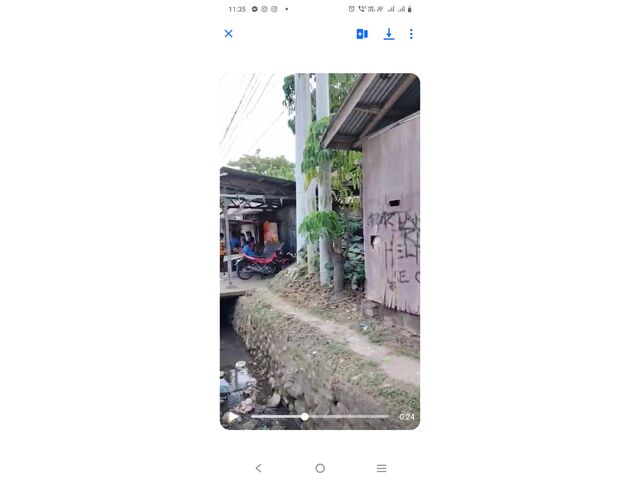Go back with the system back button
The height and width of the screenshot is (480, 640).
pos(258,468)
